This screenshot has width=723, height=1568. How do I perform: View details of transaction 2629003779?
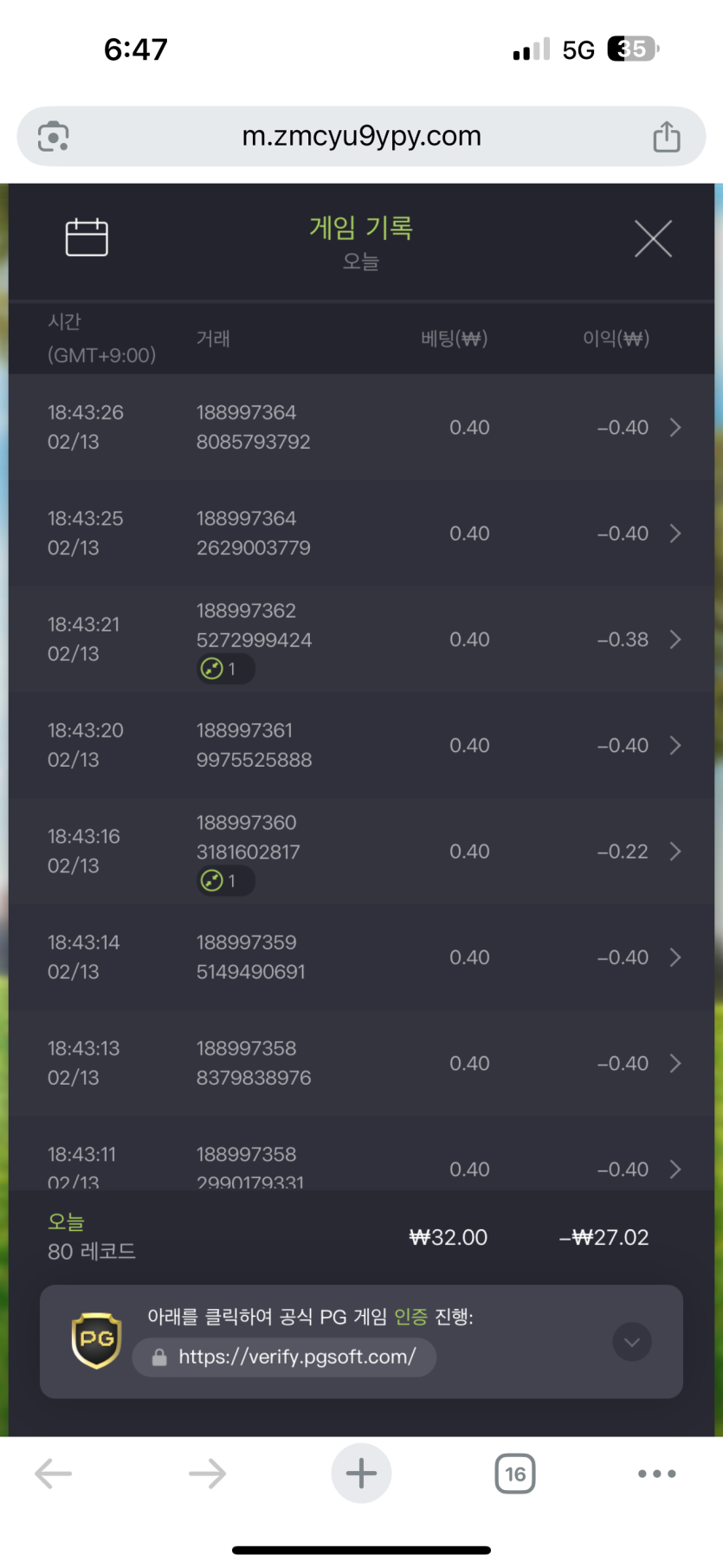(x=361, y=534)
